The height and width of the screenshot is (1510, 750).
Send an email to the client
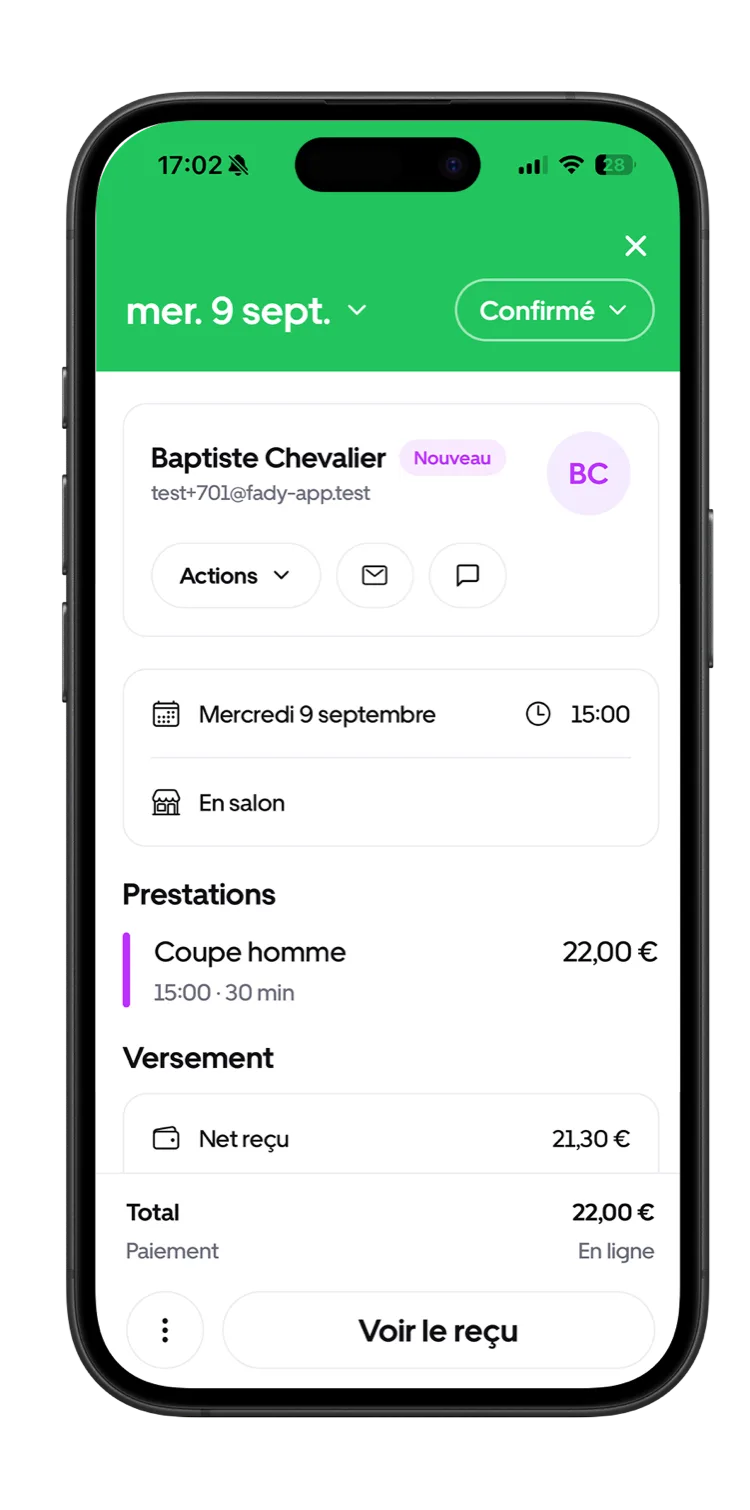(375, 575)
